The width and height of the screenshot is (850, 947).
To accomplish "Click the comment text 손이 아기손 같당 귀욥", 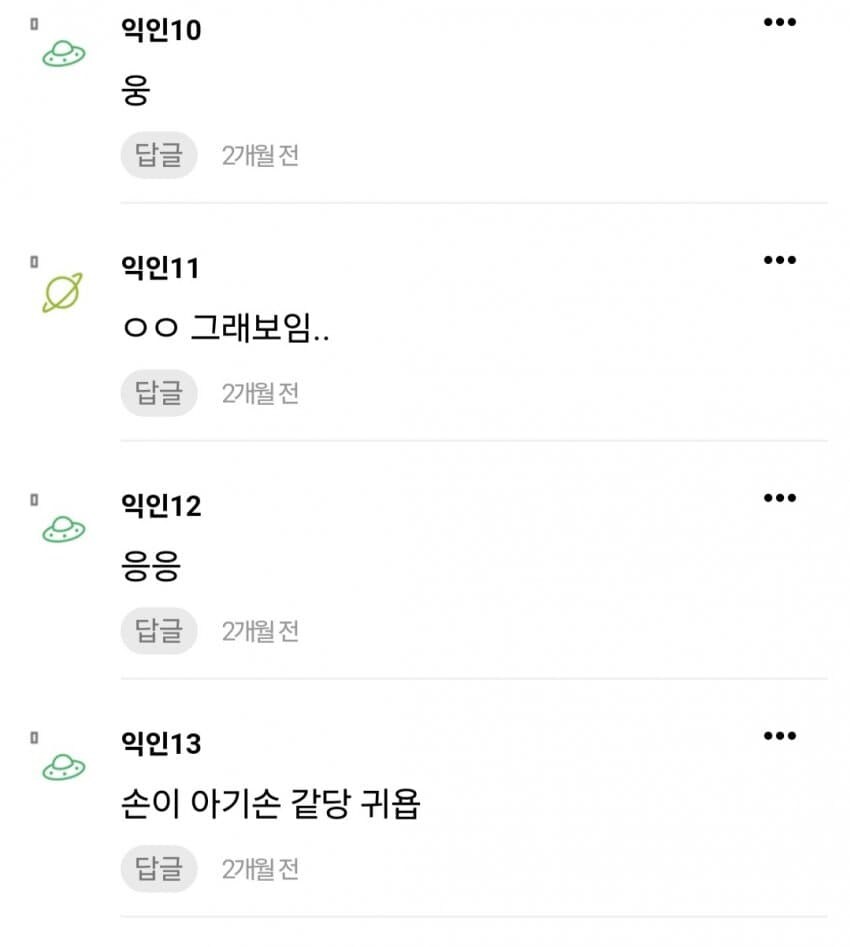I will (x=273, y=804).
